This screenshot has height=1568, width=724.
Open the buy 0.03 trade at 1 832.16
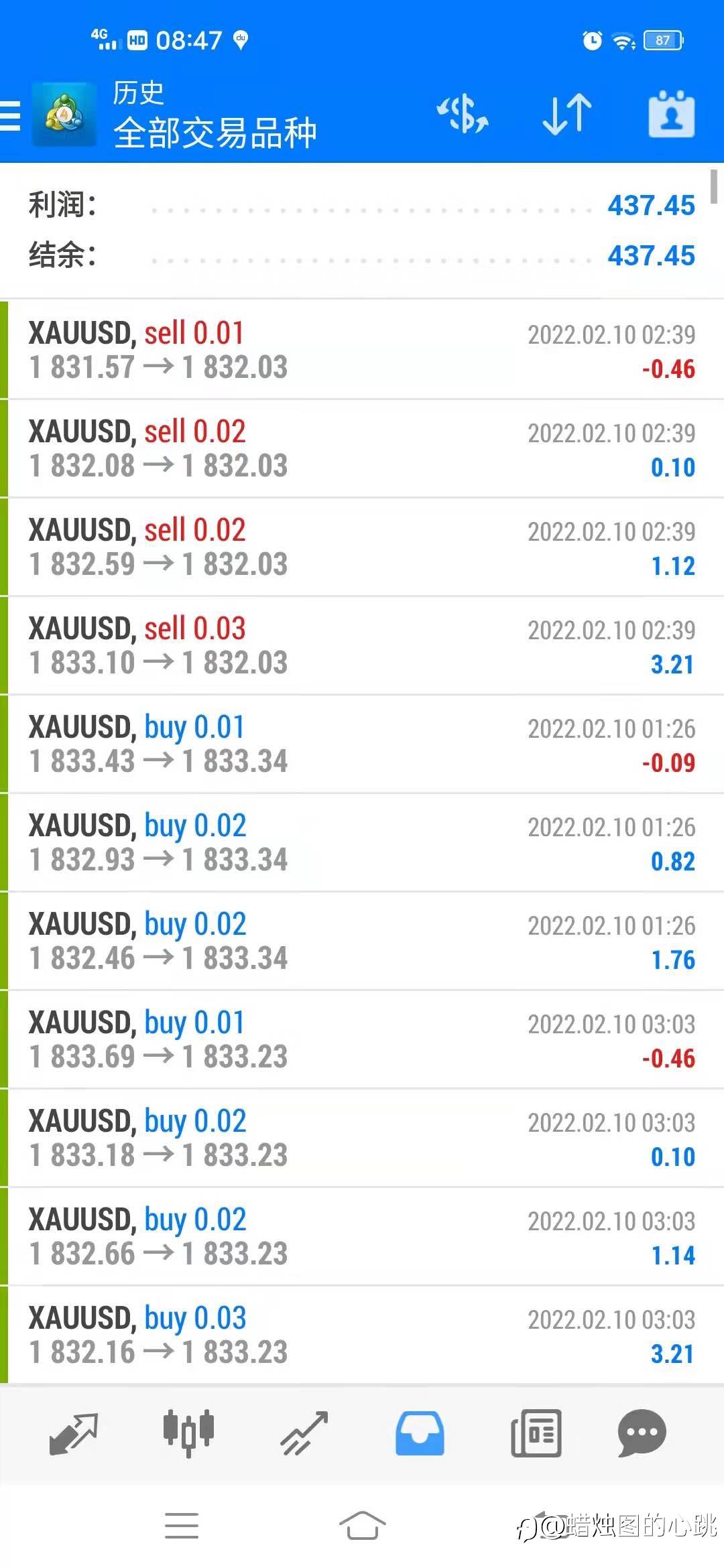click(362, 1335)
